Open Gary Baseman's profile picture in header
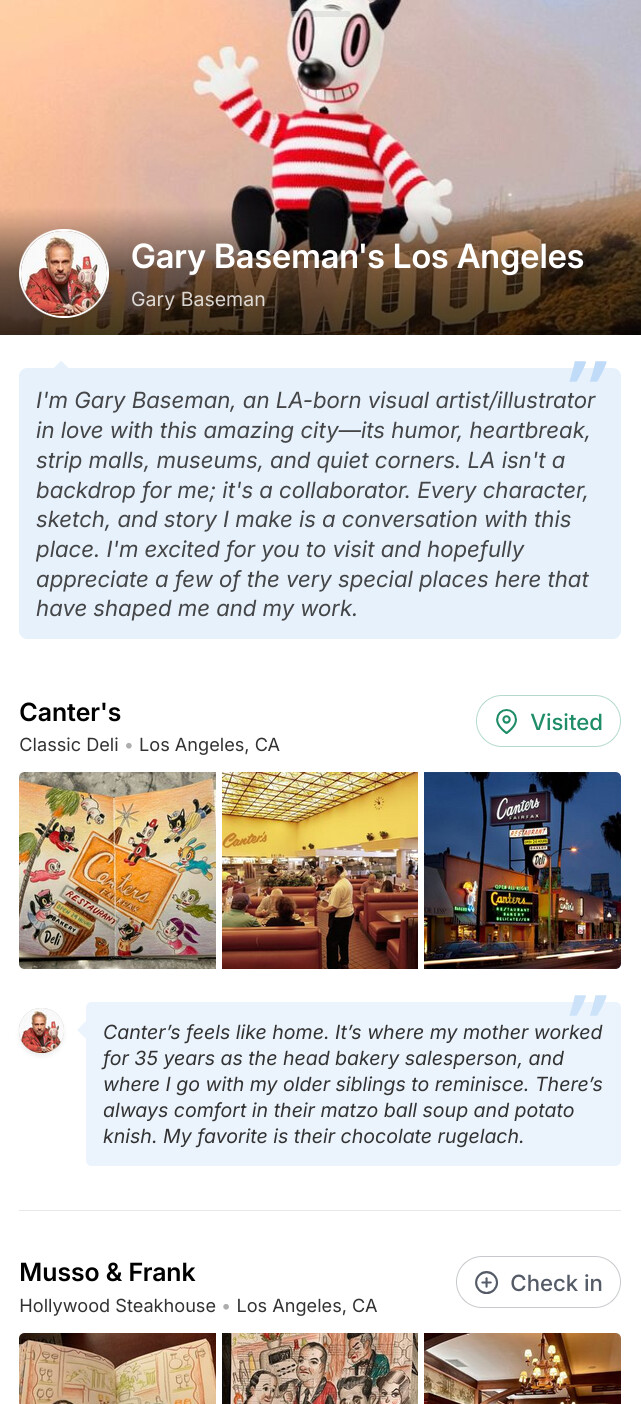This screenshot has width=641, height=1404. [x=64, y=273]
